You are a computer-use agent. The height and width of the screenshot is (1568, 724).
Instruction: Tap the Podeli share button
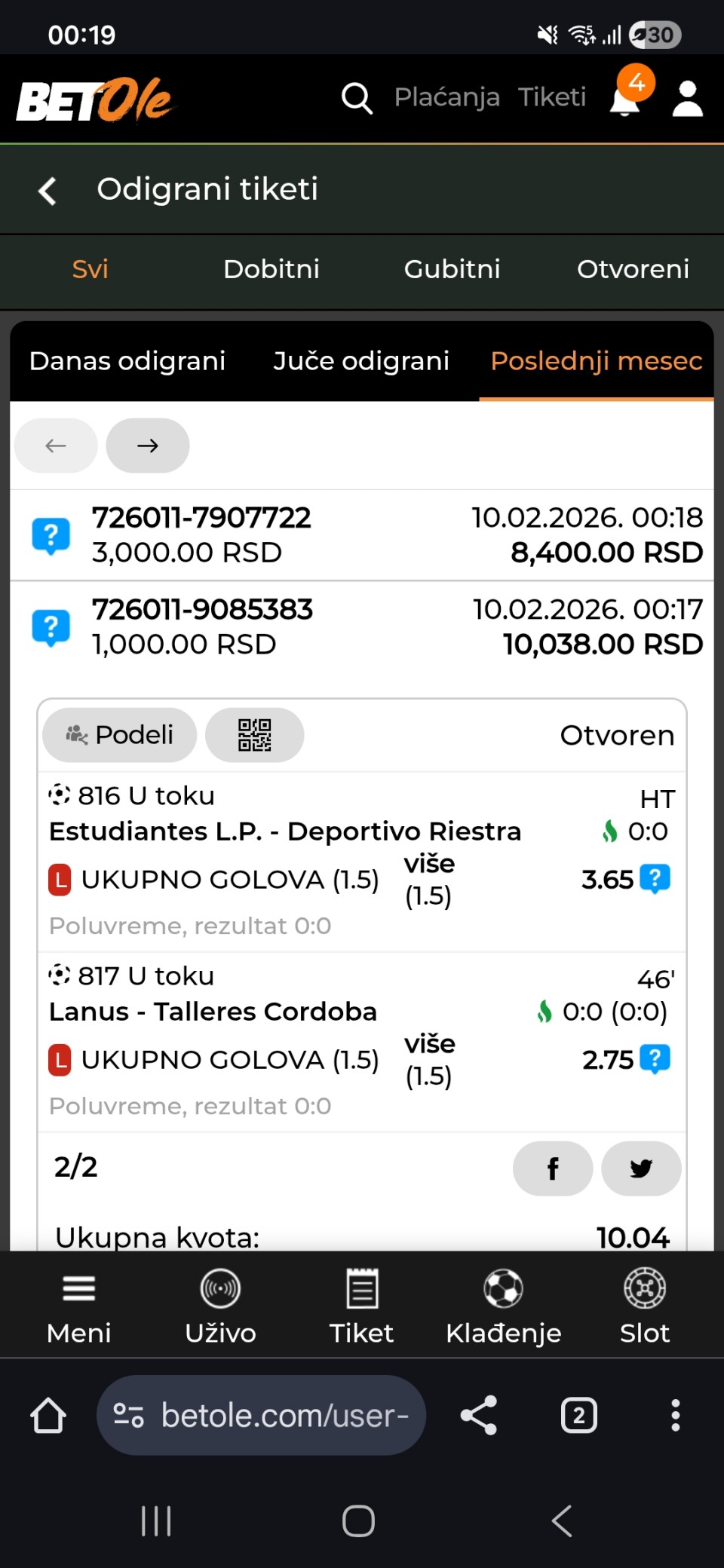pyautogui.click(x=120, y=735)
